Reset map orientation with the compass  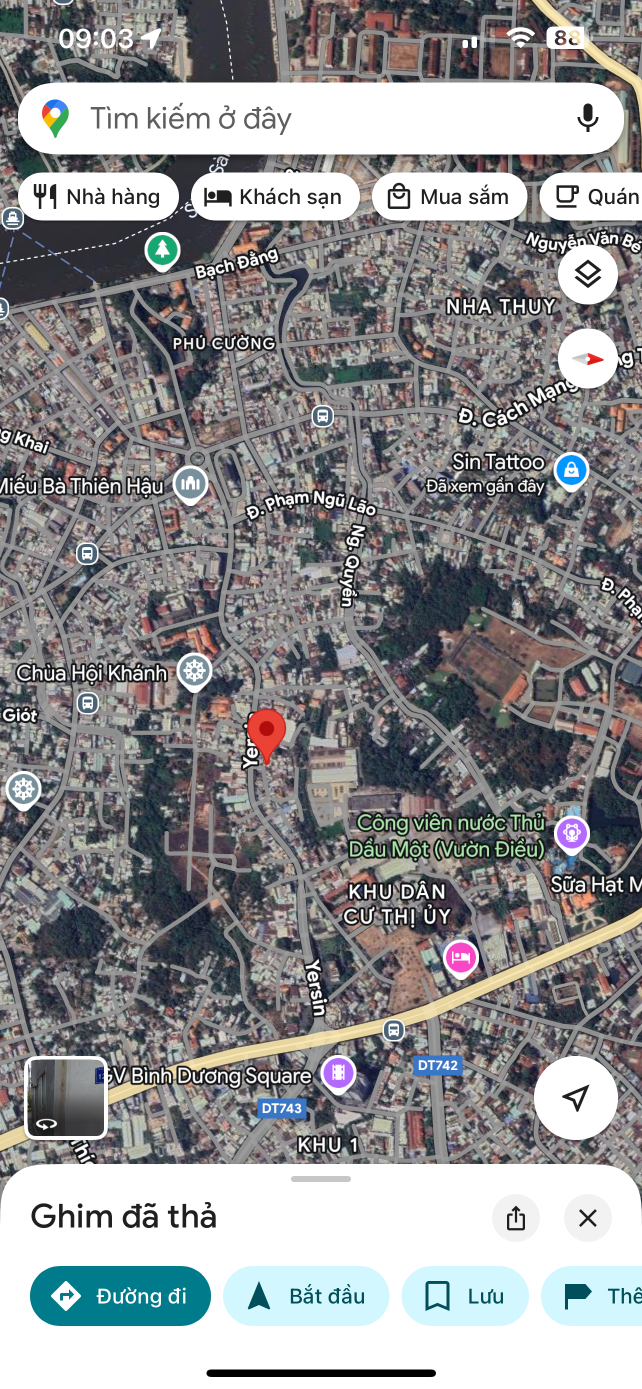click(x=587, y=358)
